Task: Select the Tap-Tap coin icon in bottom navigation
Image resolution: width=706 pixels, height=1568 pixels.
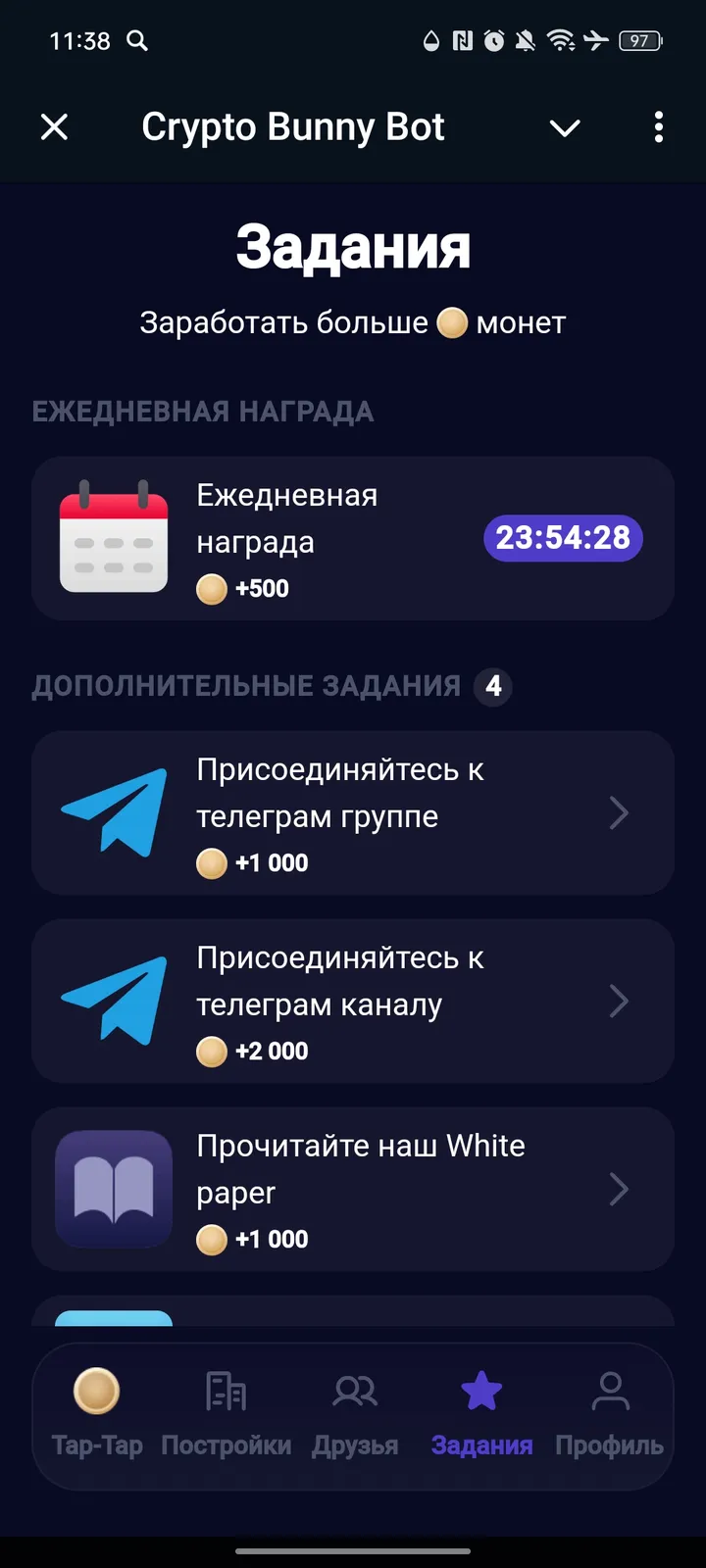Action: point(96,1392)
